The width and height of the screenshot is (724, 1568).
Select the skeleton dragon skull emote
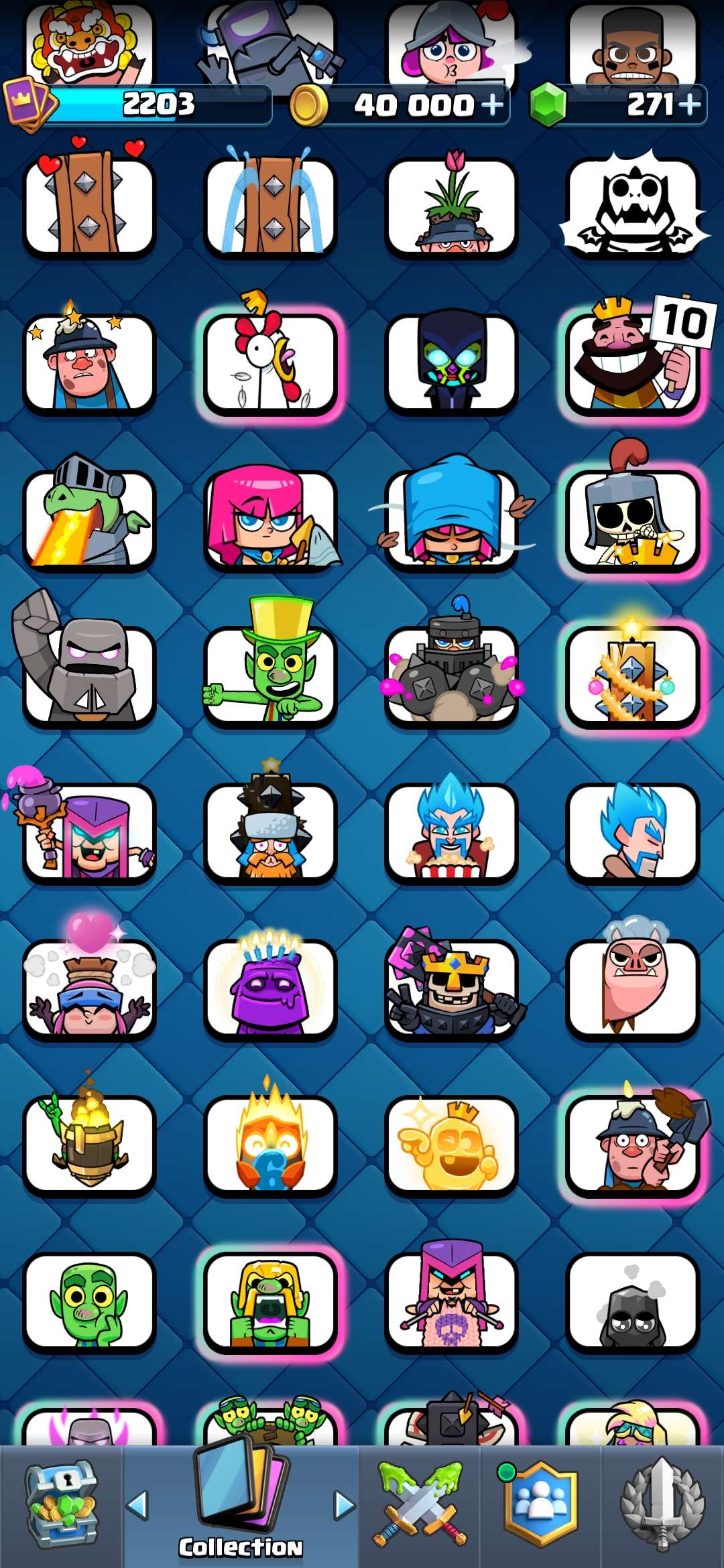pos(633,204)
